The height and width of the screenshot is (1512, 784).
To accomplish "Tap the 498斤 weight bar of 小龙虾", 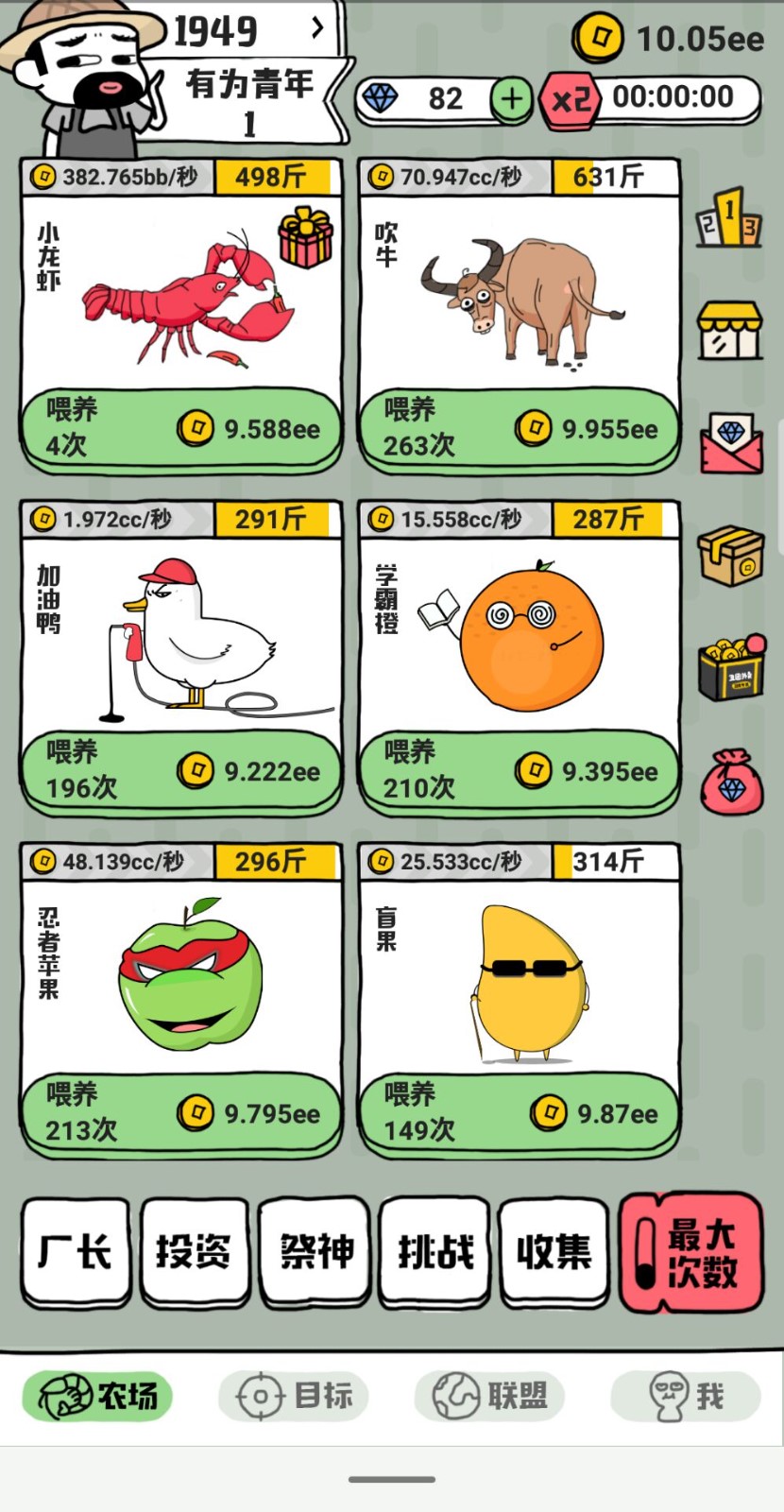I will (275, 174).
